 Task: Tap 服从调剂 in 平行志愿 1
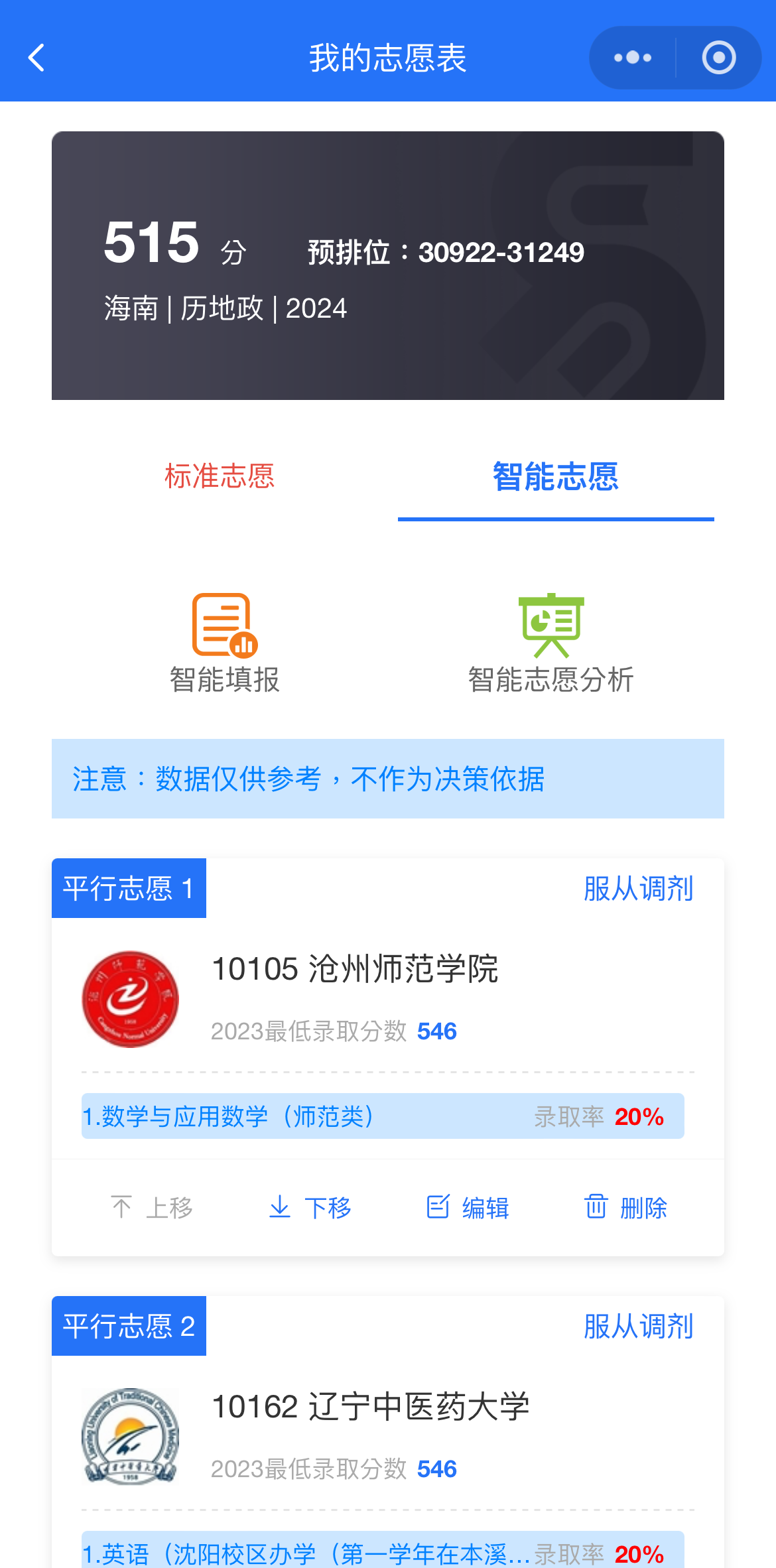(x=638, y=889)
